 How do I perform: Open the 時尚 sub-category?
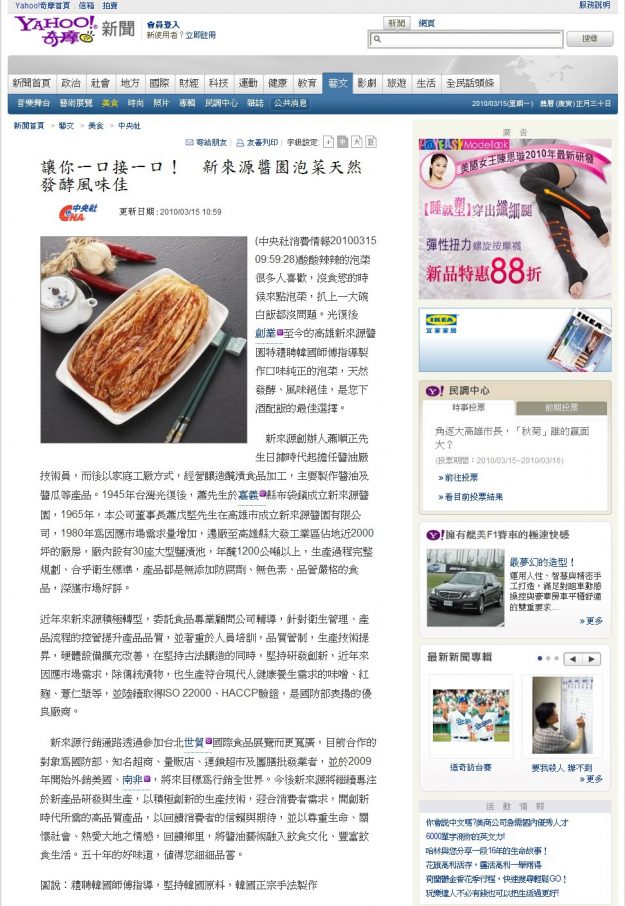point(135,103)
